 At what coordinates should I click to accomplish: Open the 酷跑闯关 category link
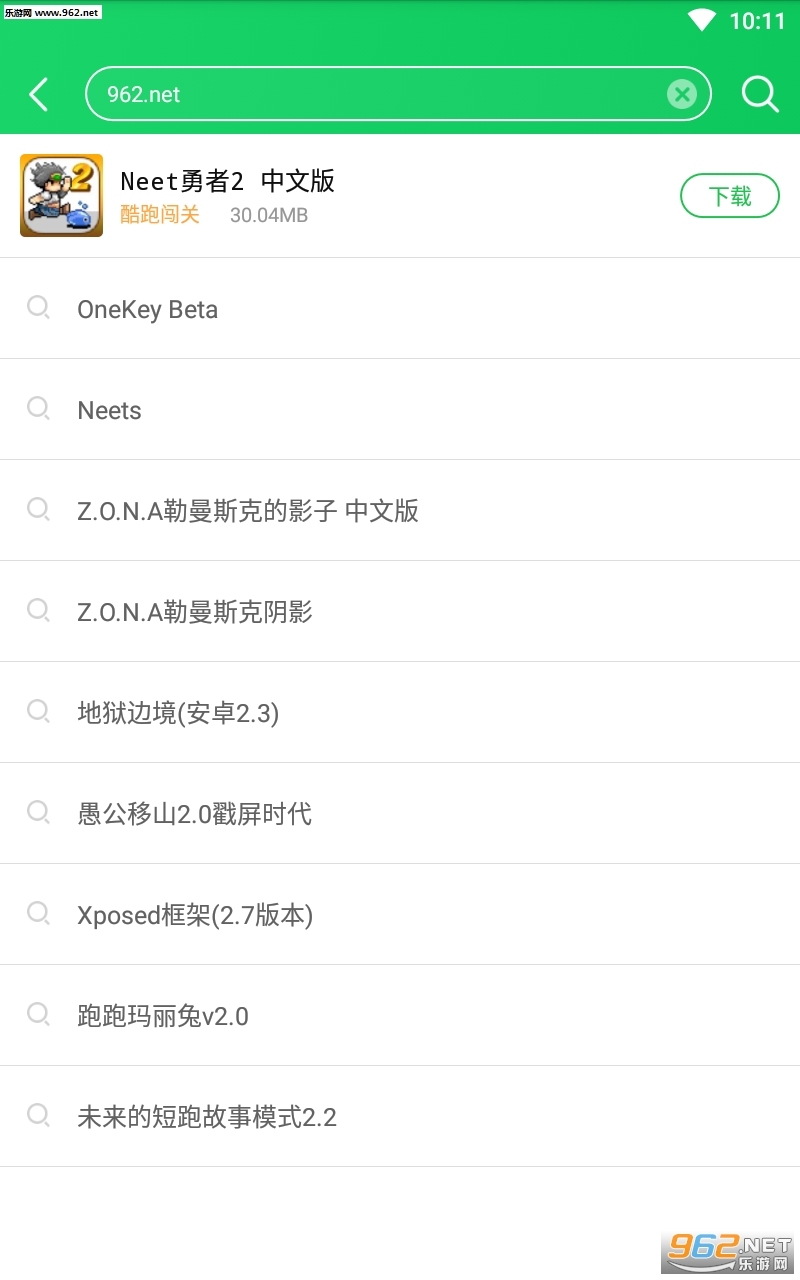pyautogui.click(x=160, y=215)
